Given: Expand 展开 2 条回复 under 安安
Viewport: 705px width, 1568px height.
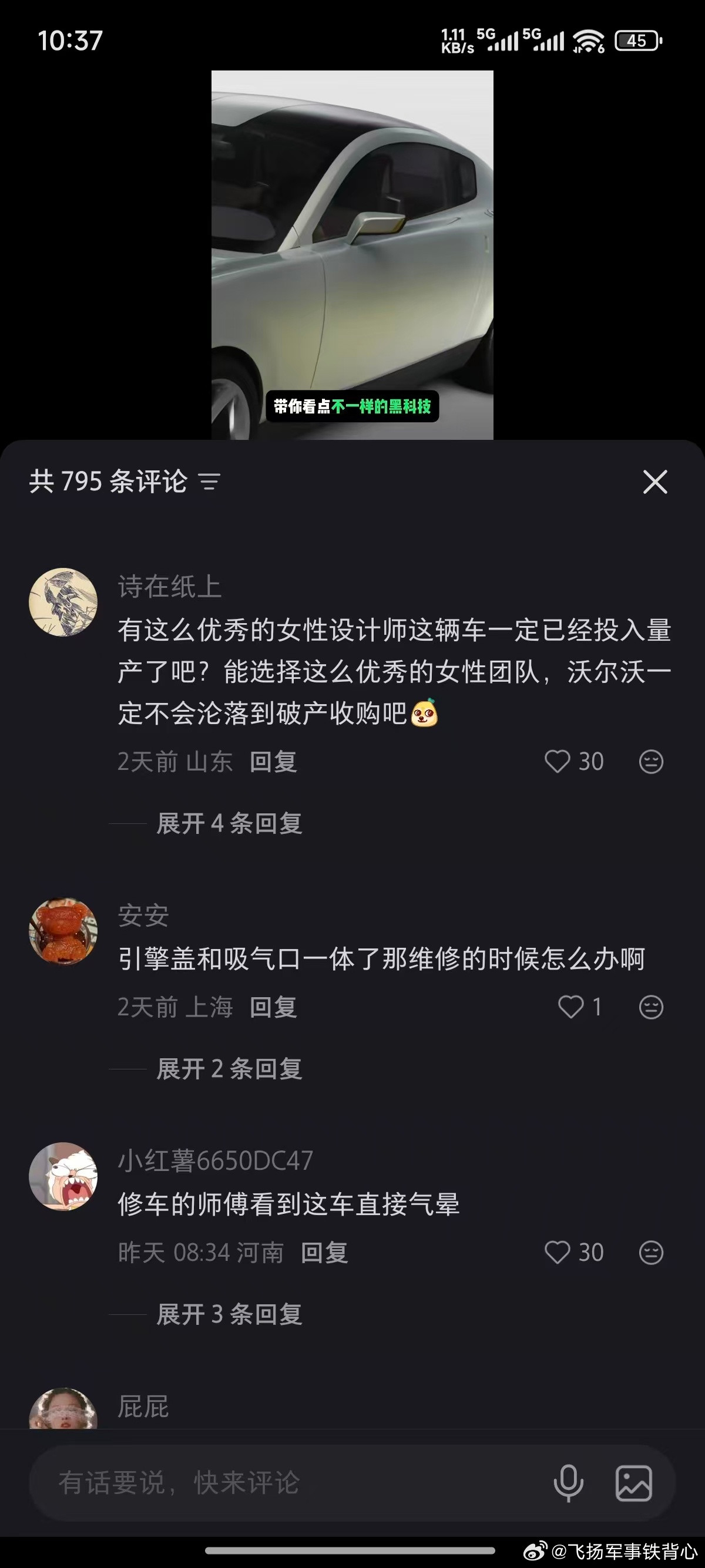Looking at the screenshot, I should click(x=230, y=1069).
